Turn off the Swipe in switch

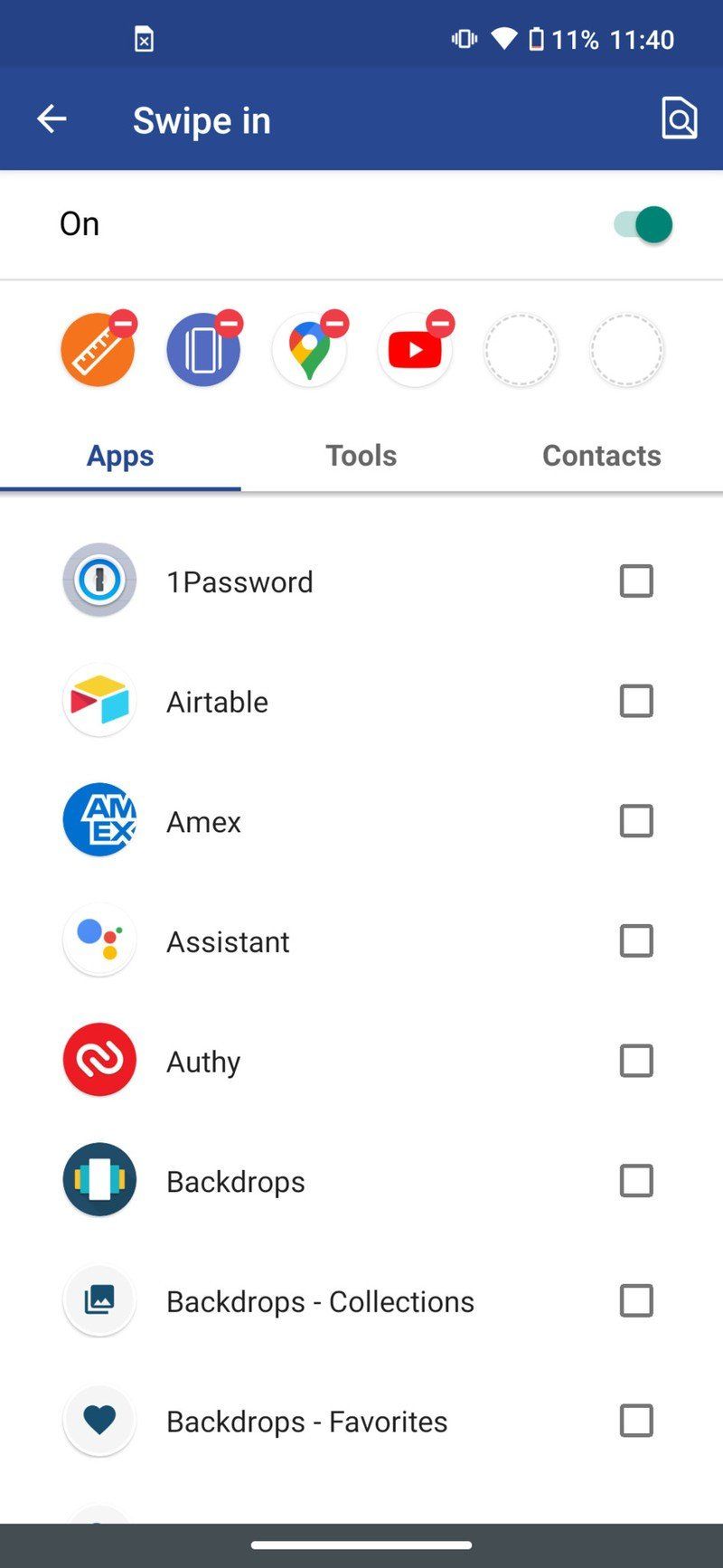pos(643,224)
